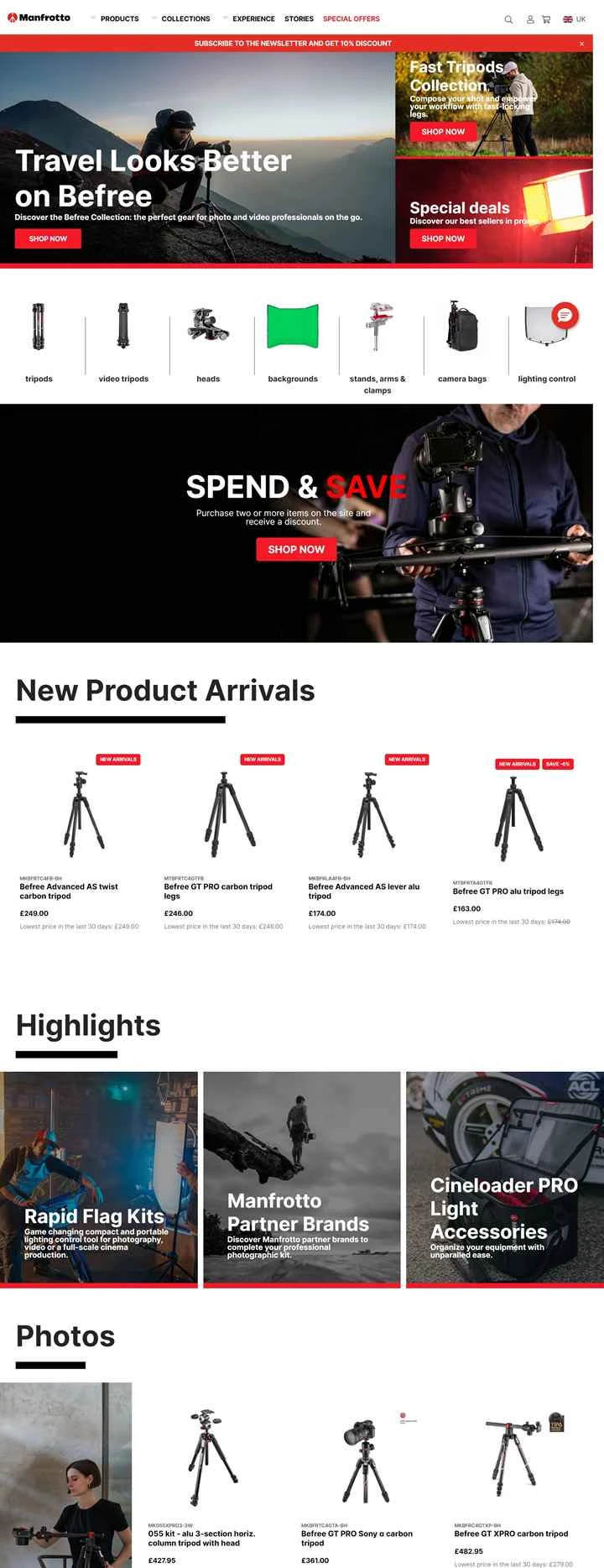This screenshot has width=604, height=1568.
Task: Click the shopping cart icon
Action: 544,18
